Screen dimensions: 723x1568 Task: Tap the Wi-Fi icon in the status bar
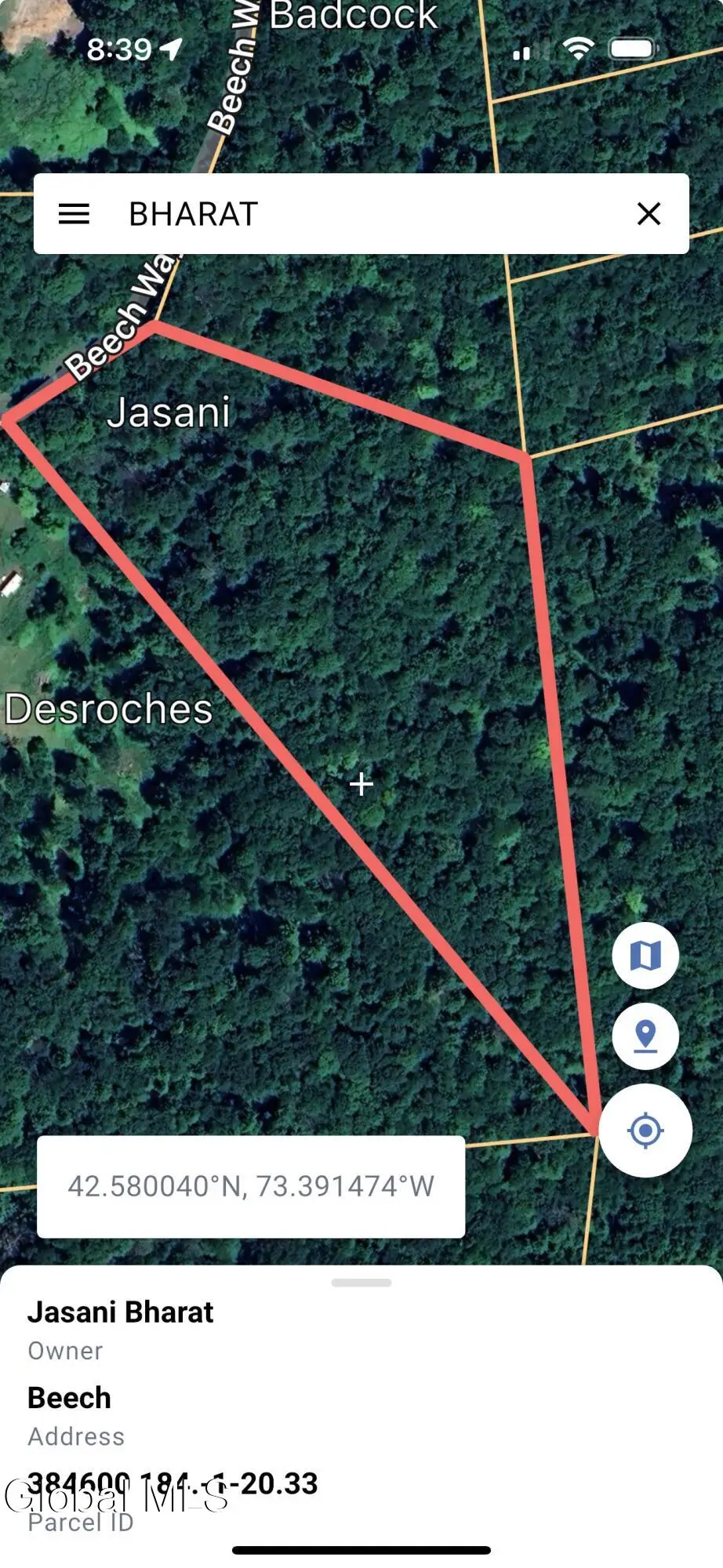coord(578,50)
